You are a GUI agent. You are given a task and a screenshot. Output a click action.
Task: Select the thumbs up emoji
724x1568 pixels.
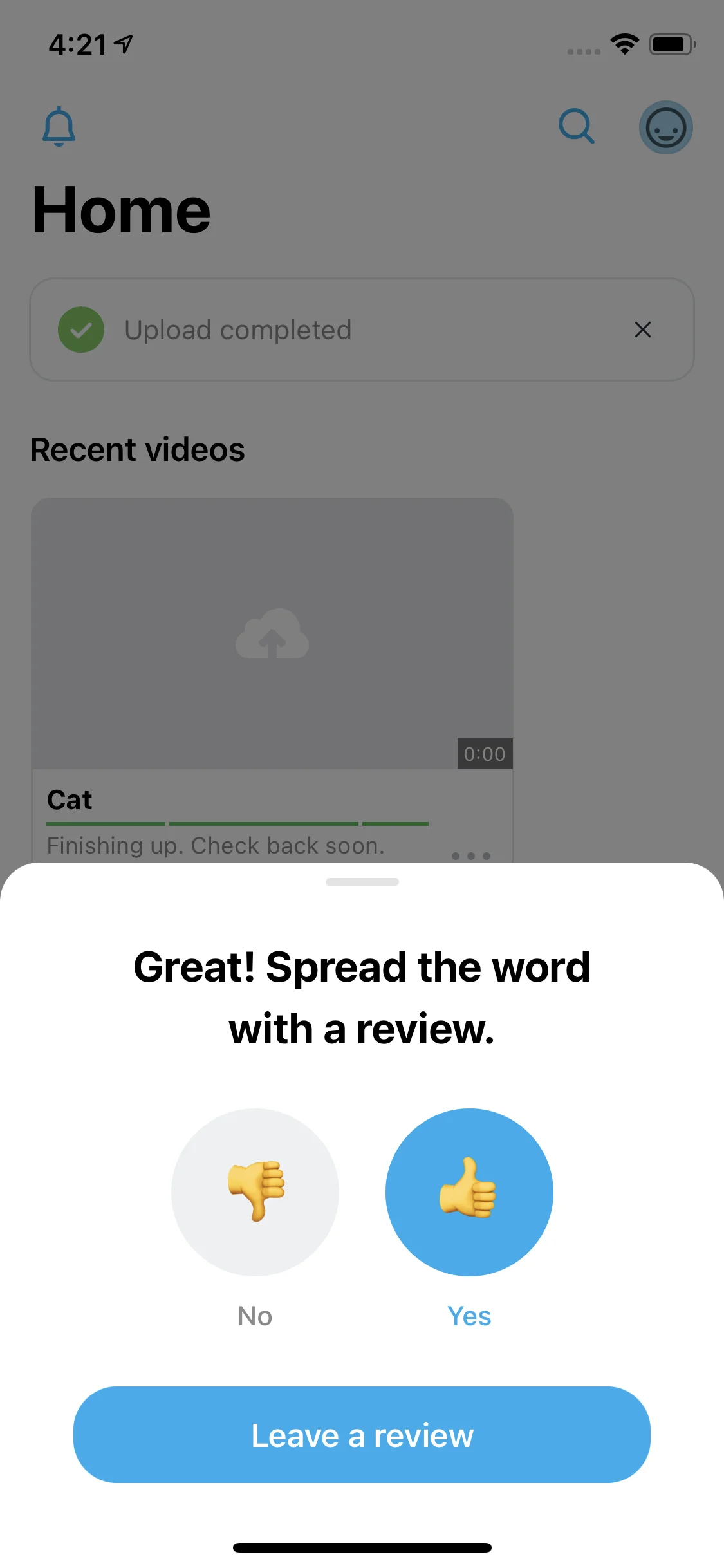[x=469, y=1192]
